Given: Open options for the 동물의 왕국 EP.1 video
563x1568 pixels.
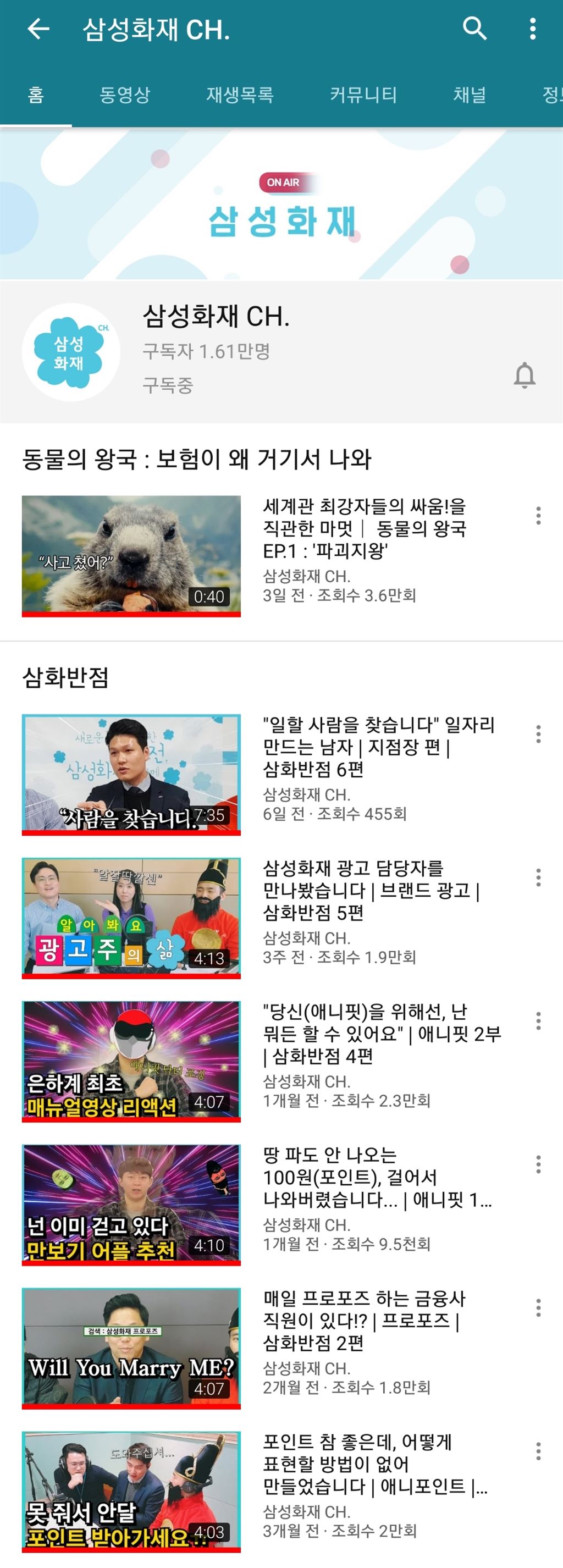Looking at the screenshot, I should pos(538,516).
